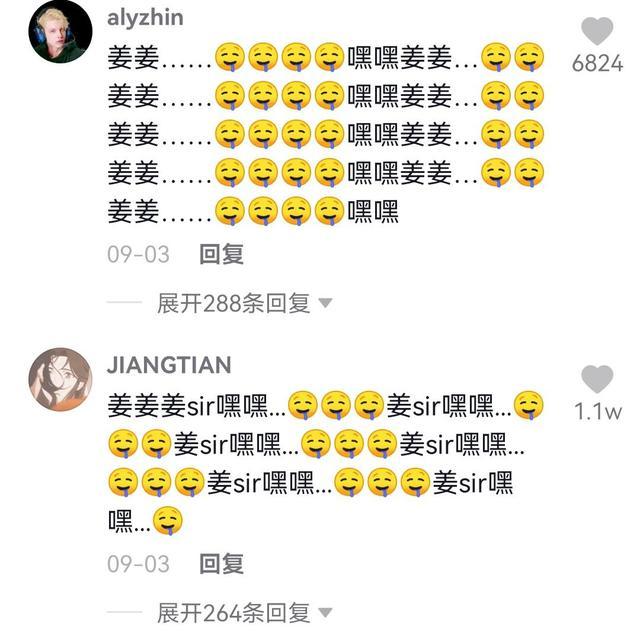Like JIANGTIAN's comment

[597, 379]
